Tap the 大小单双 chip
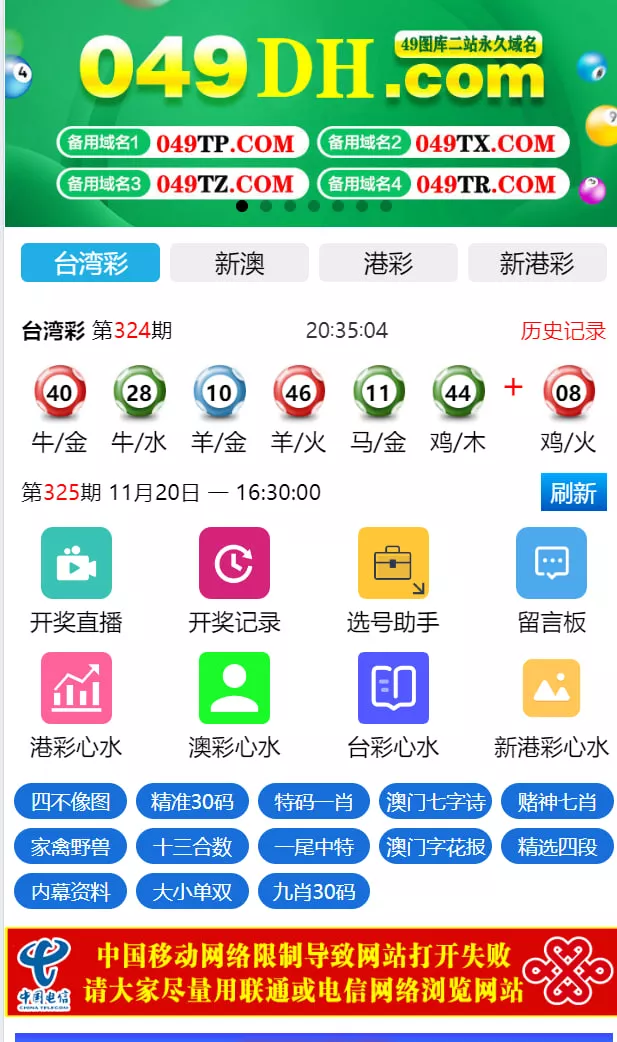This screenshot has width=617, height=1042. pyautogui.click(x=192, y=892)
